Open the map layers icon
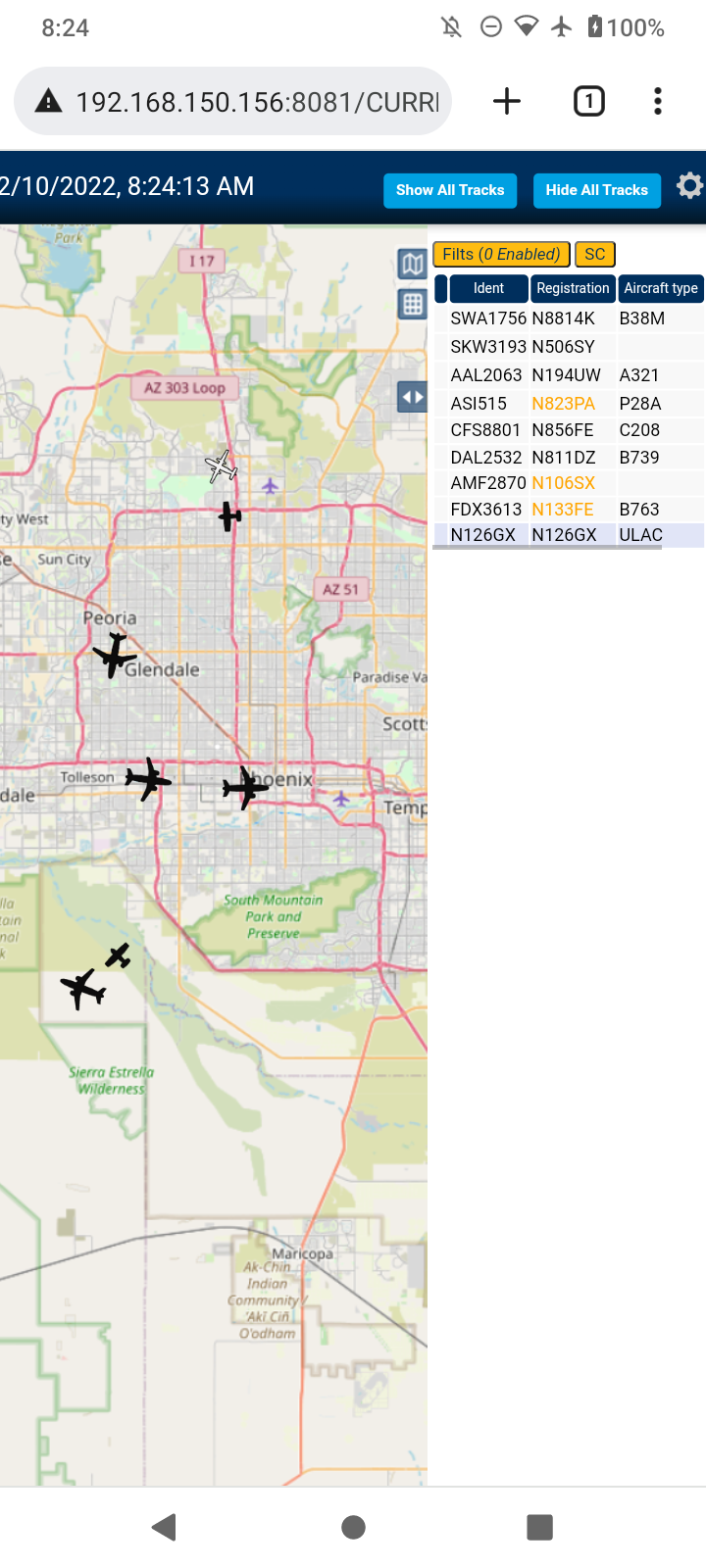 tap(413, 264)
